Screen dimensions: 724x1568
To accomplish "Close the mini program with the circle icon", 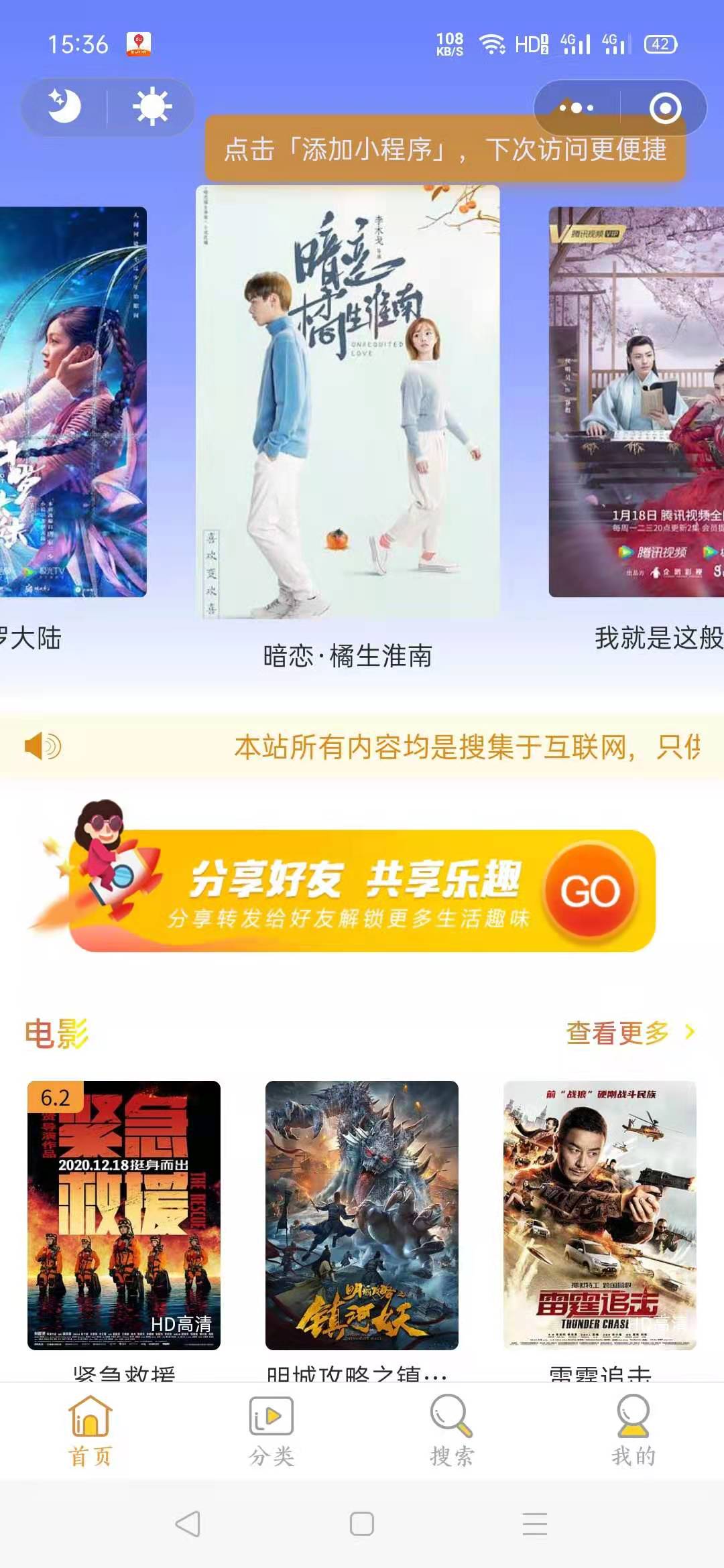I will click(x=665, y=108).
